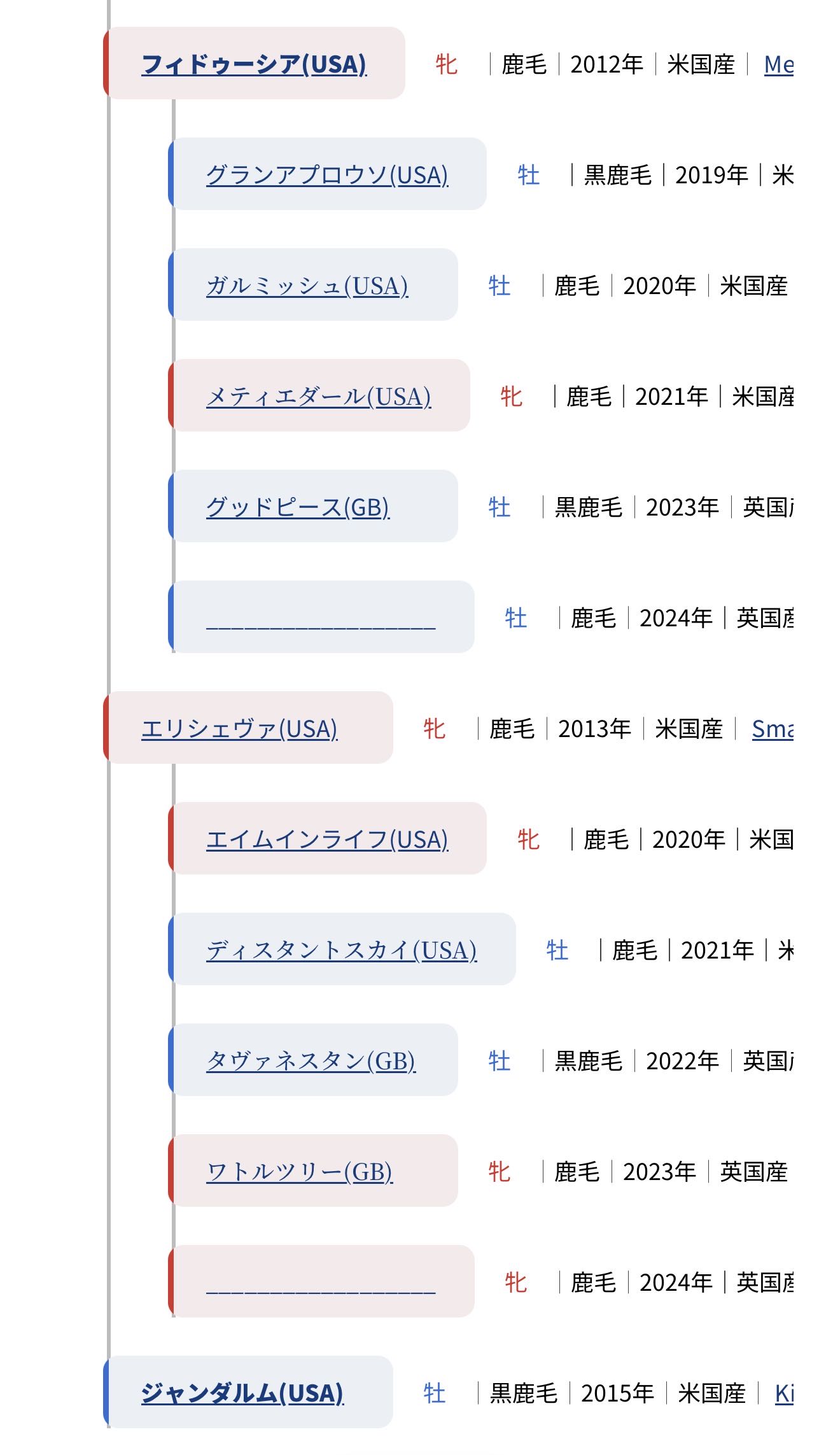
Task: Follow the sire link next to フィドゥーシア
Action: (778, 64)
